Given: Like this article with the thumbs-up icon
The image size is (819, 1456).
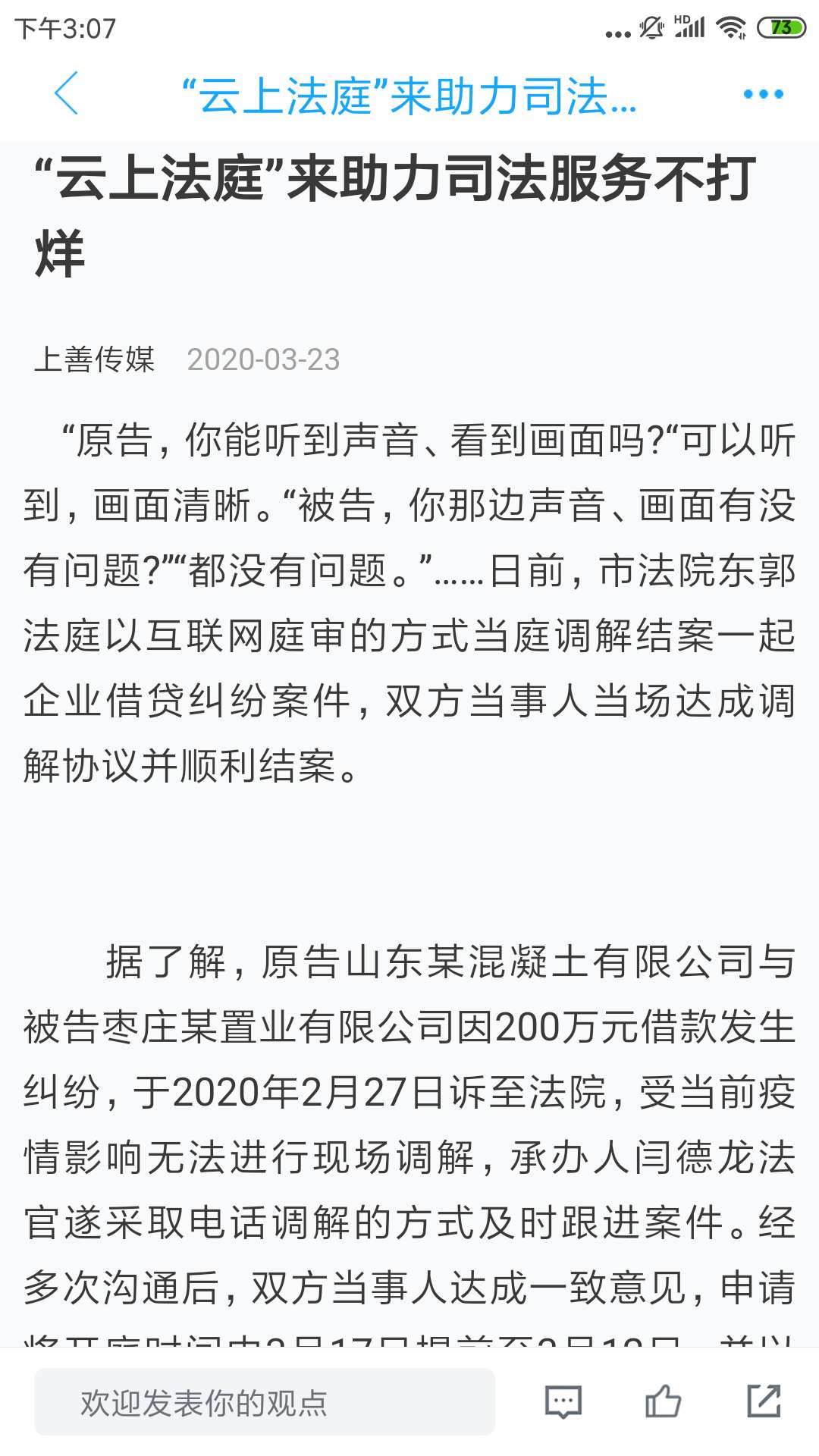Looking at the screenshot, I should coord(663,1401).
